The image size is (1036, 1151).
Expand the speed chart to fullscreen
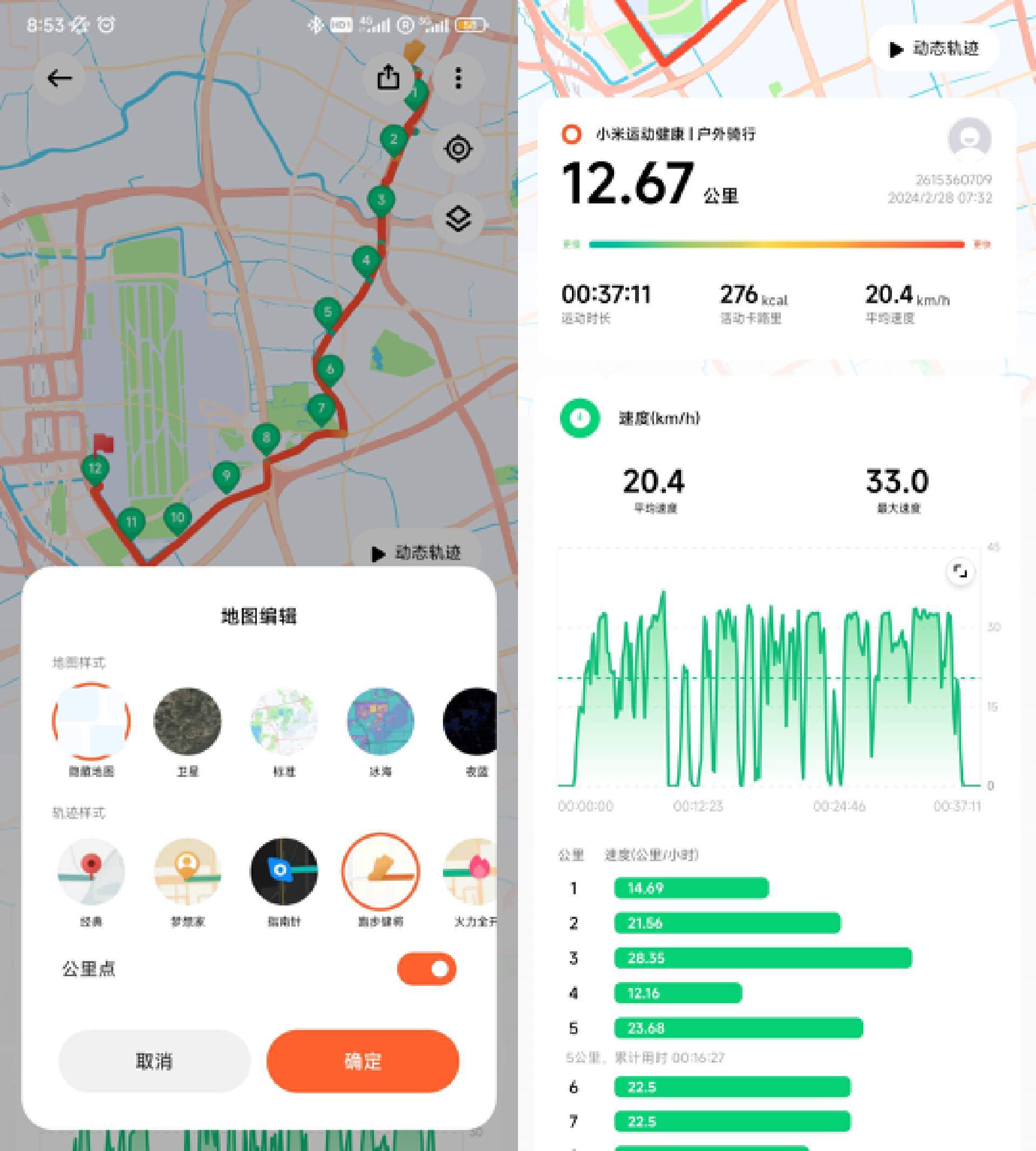[x=960, y=571]
